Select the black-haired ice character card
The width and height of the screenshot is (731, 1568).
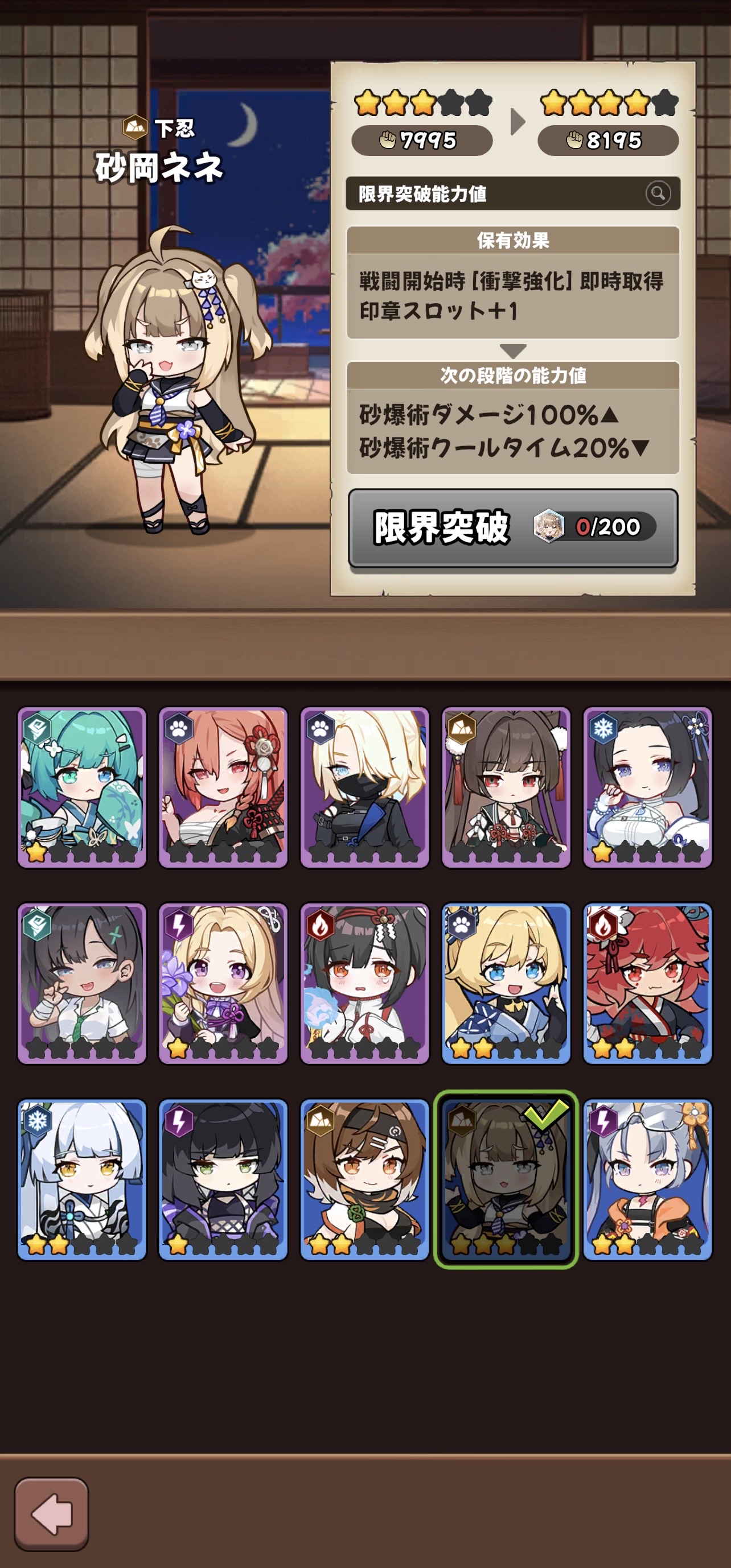pyautogui.click(x=647, y=786)
